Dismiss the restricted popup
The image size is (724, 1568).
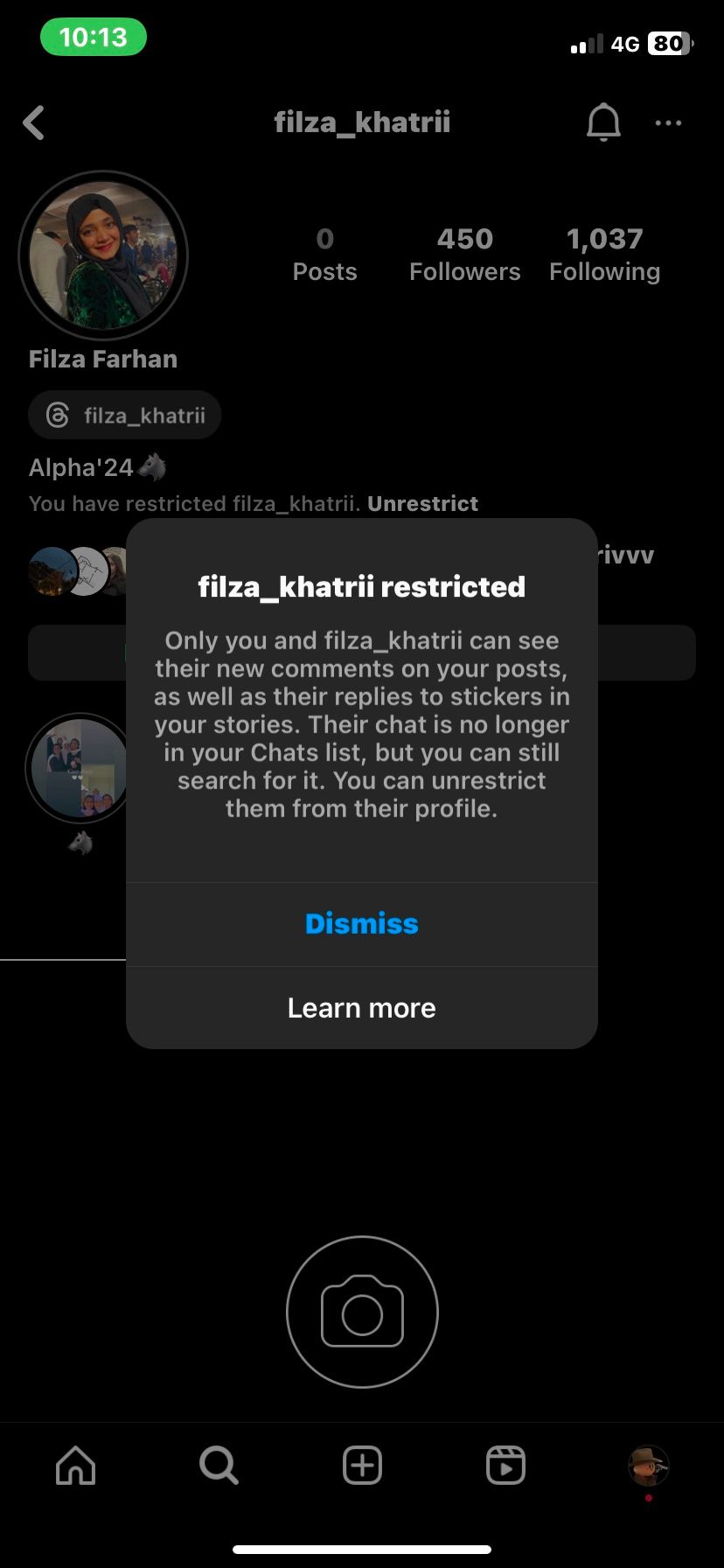point(361,923)
